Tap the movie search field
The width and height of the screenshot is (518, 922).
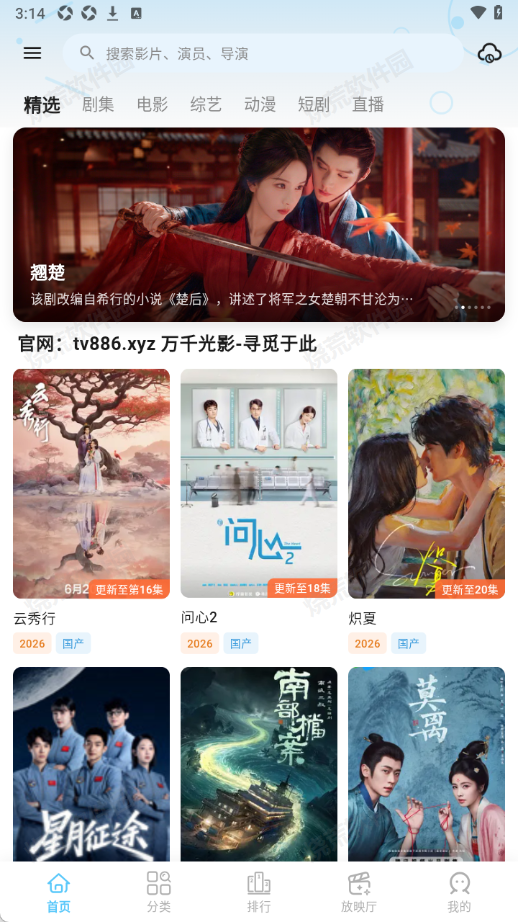pos(263,54)
